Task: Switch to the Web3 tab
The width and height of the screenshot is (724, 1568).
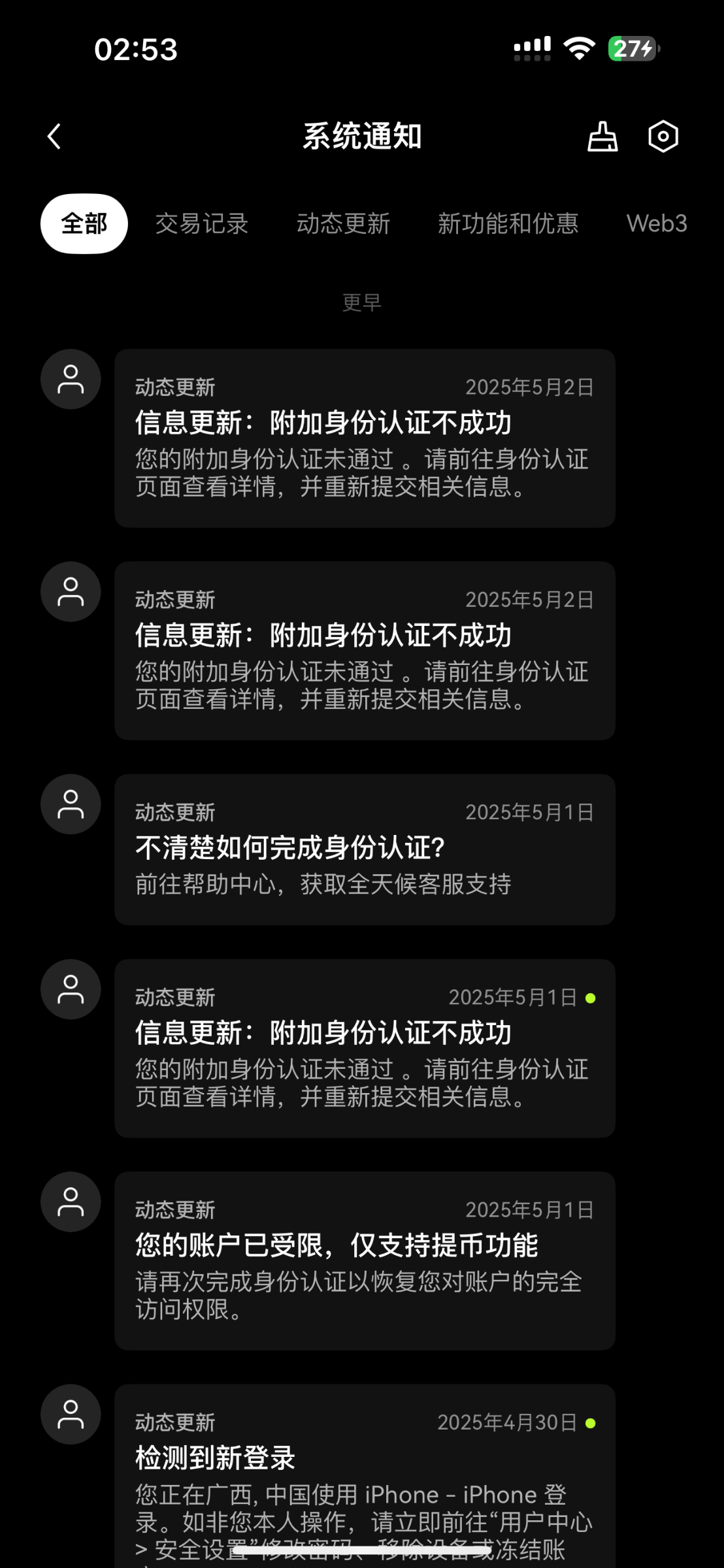Action: point(656,223)
